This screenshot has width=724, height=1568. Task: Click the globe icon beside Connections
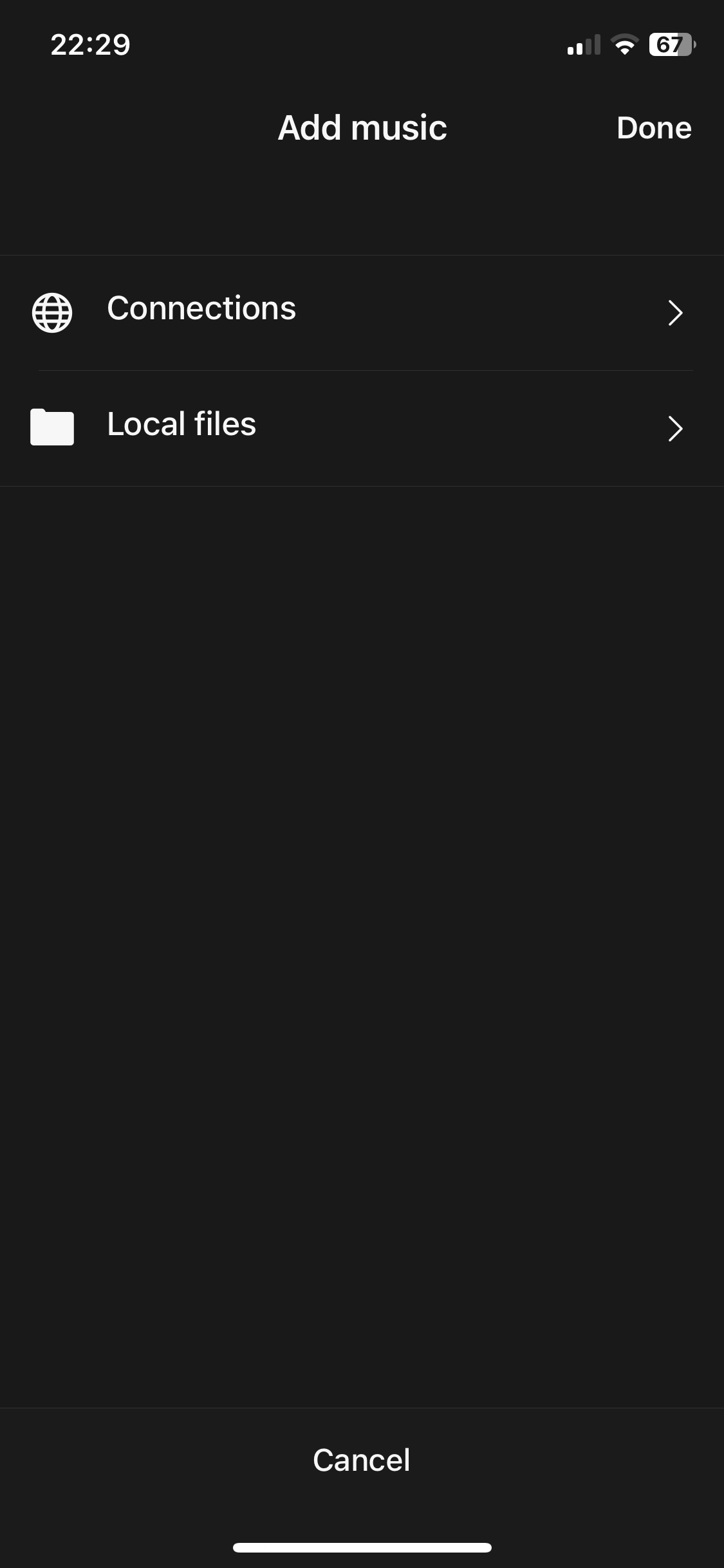tap(53, 312)
